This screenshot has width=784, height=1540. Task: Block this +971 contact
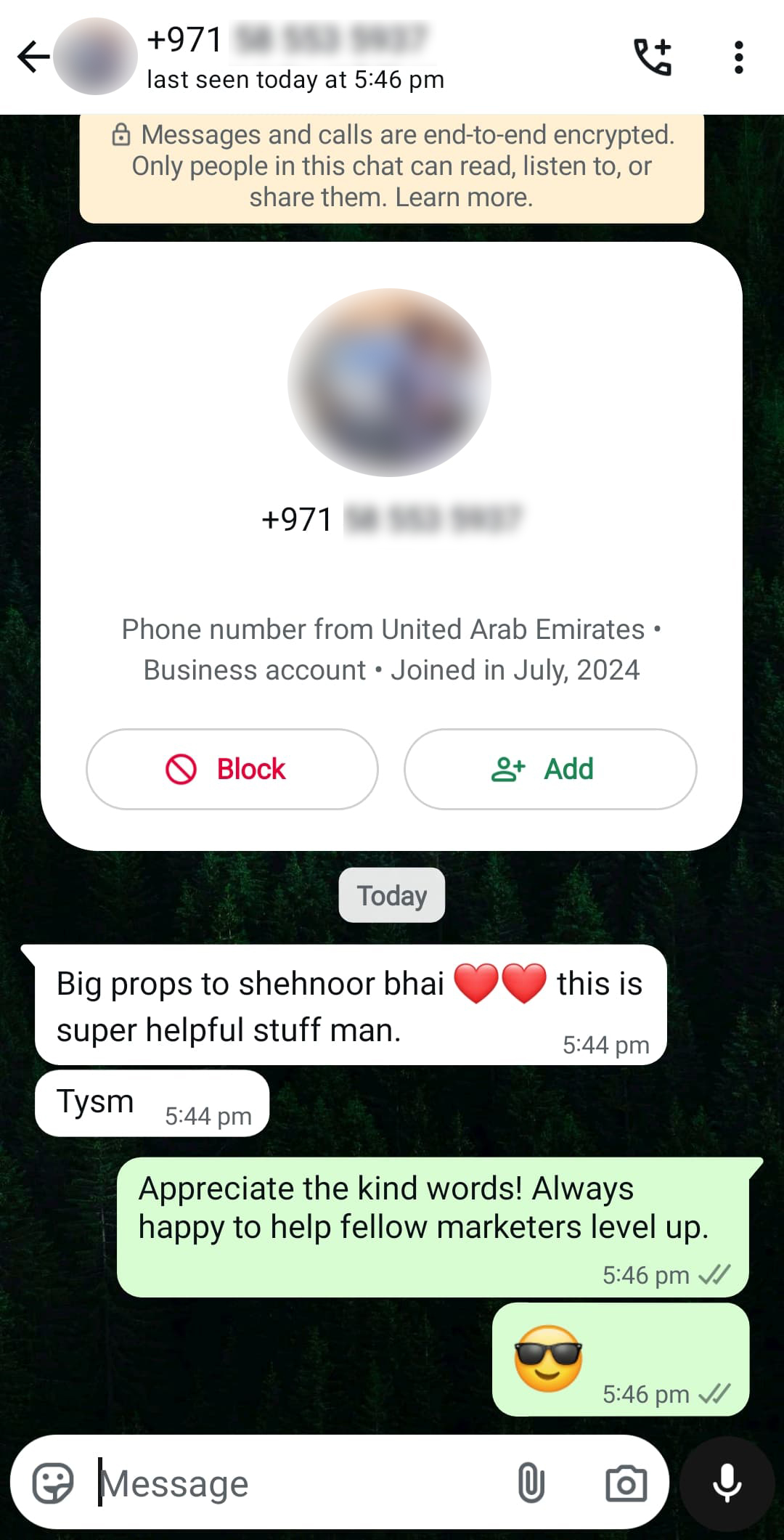(232, 769)
